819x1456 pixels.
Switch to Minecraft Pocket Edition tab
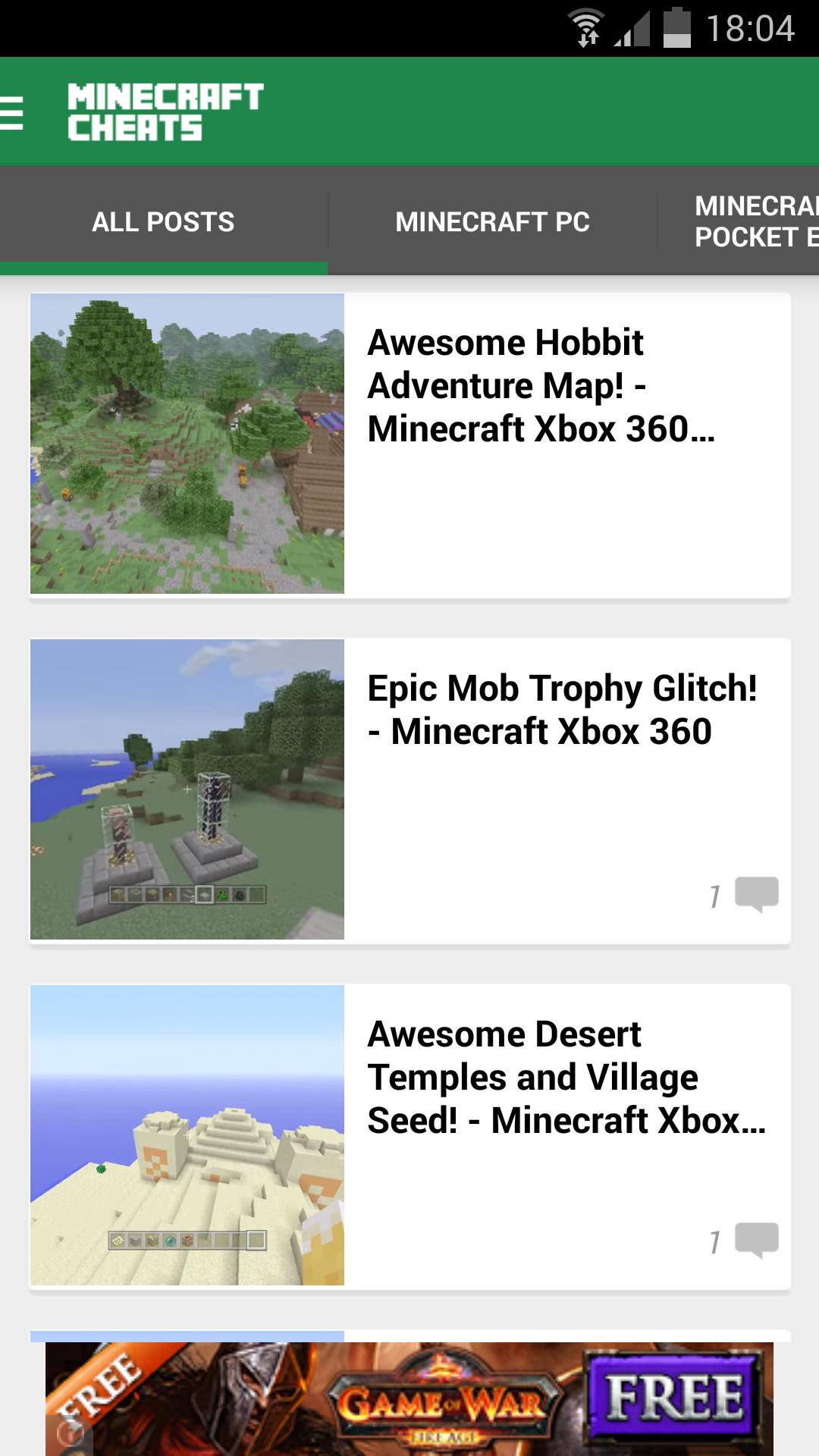click(x=755, y=222)
